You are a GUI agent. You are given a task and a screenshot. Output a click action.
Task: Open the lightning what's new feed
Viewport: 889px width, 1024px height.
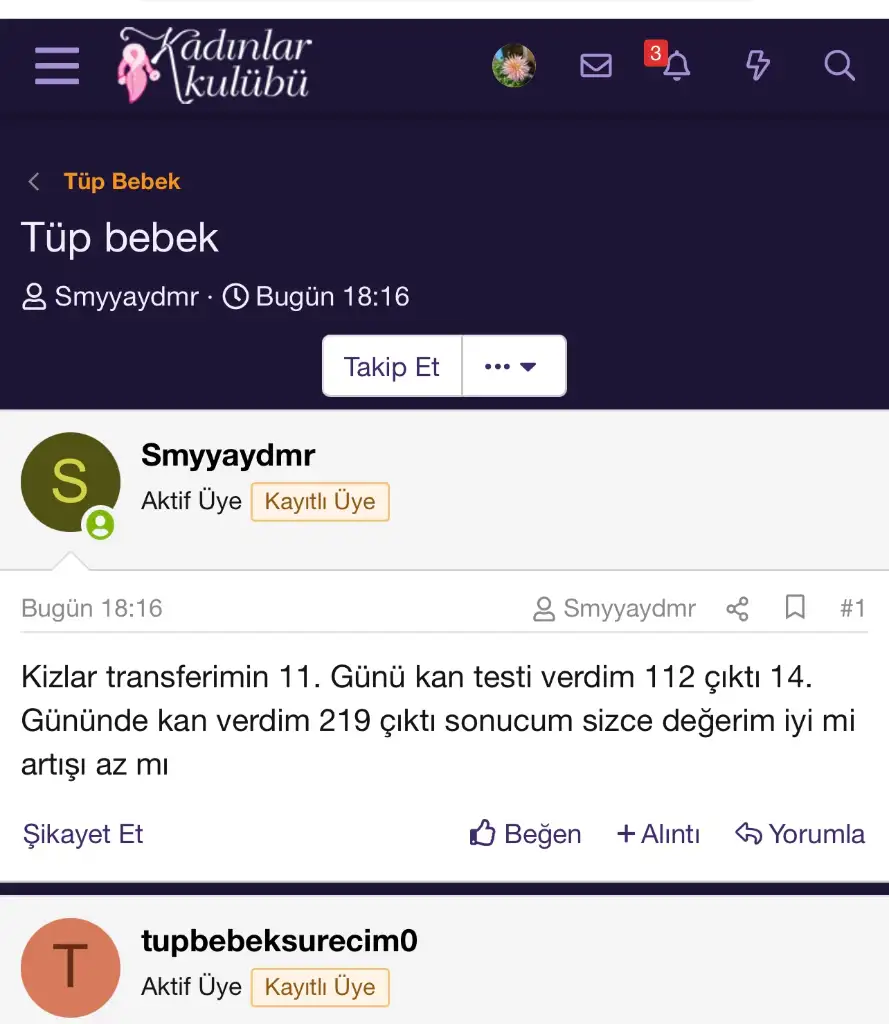pyautogui.click(x=758, y=66)
